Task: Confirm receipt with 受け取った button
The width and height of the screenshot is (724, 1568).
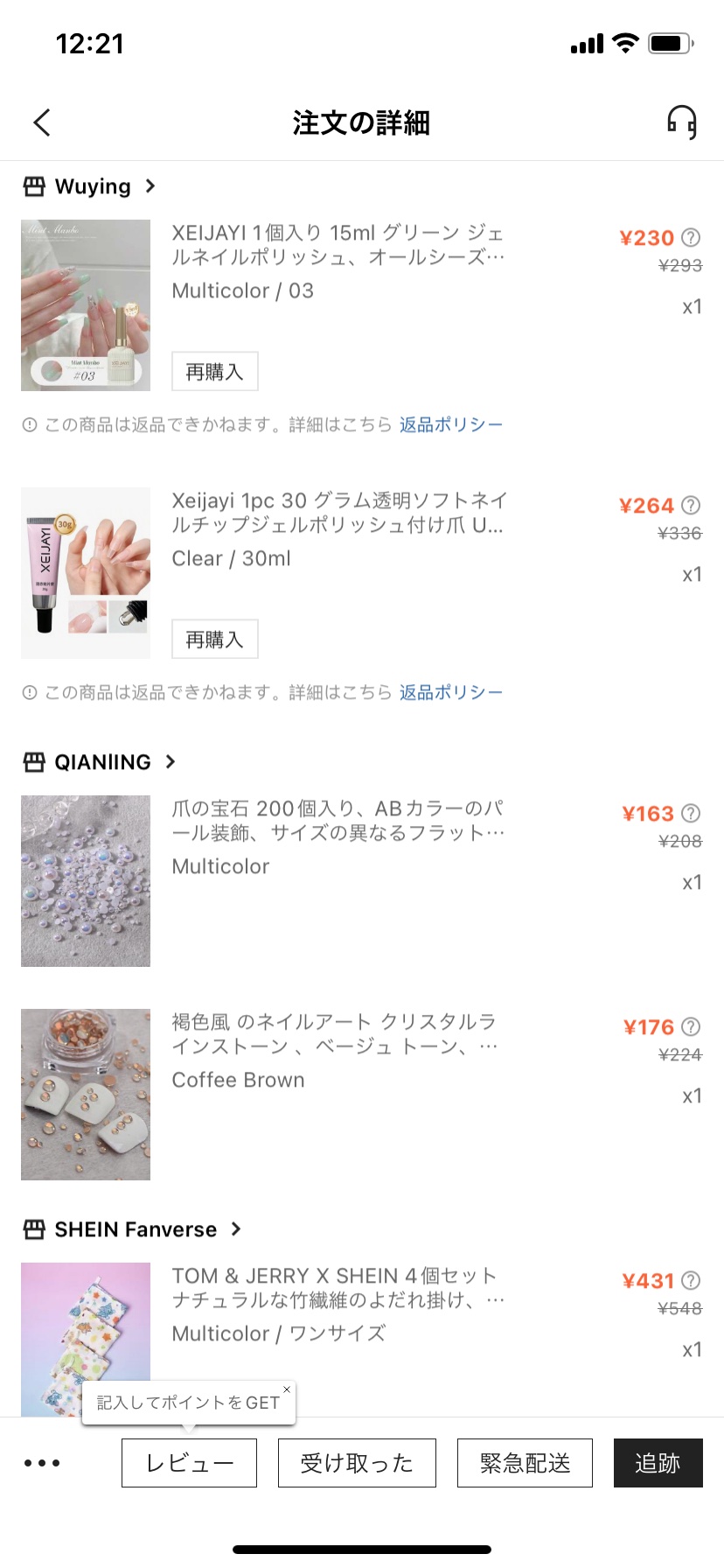Action: (357, 1463)
